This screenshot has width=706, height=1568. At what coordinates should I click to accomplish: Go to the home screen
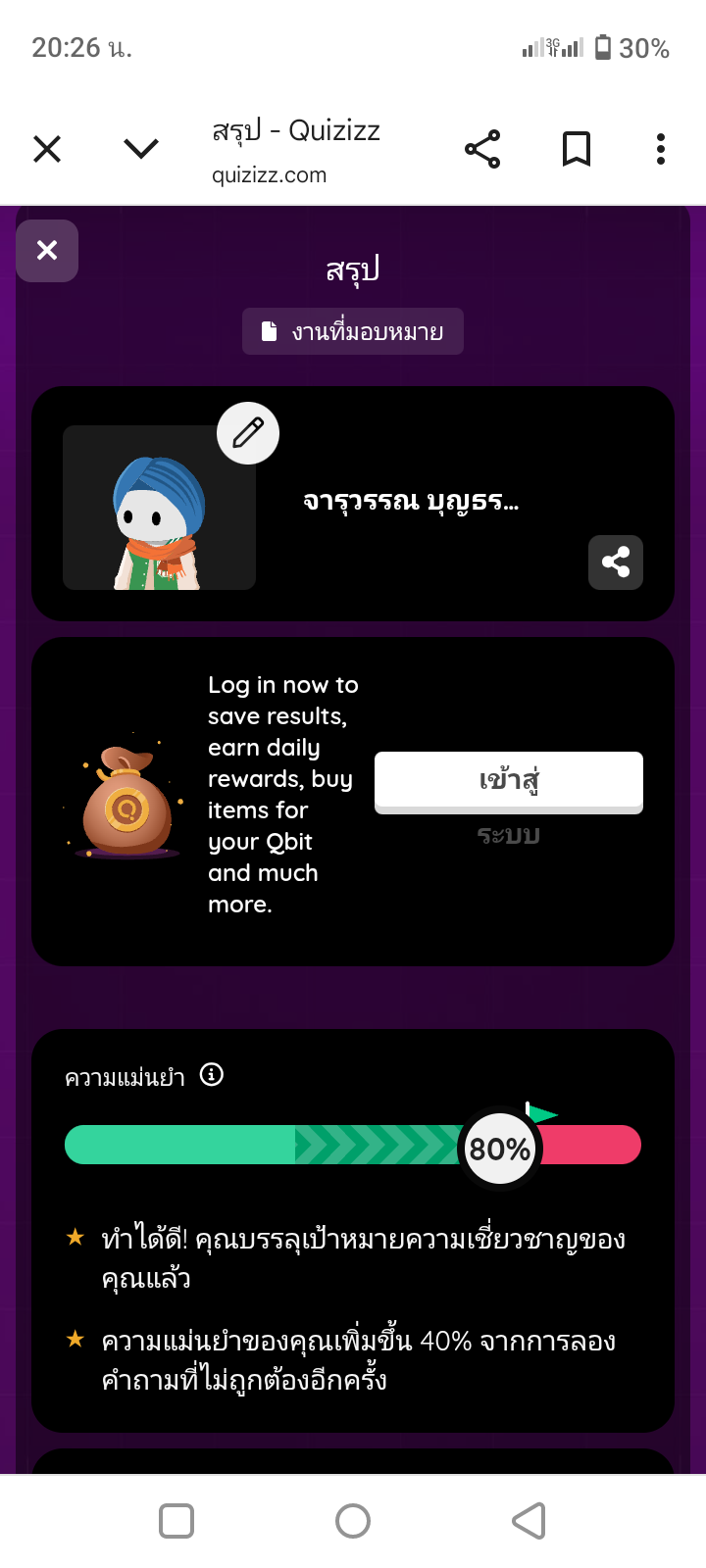coord(353,1521)
